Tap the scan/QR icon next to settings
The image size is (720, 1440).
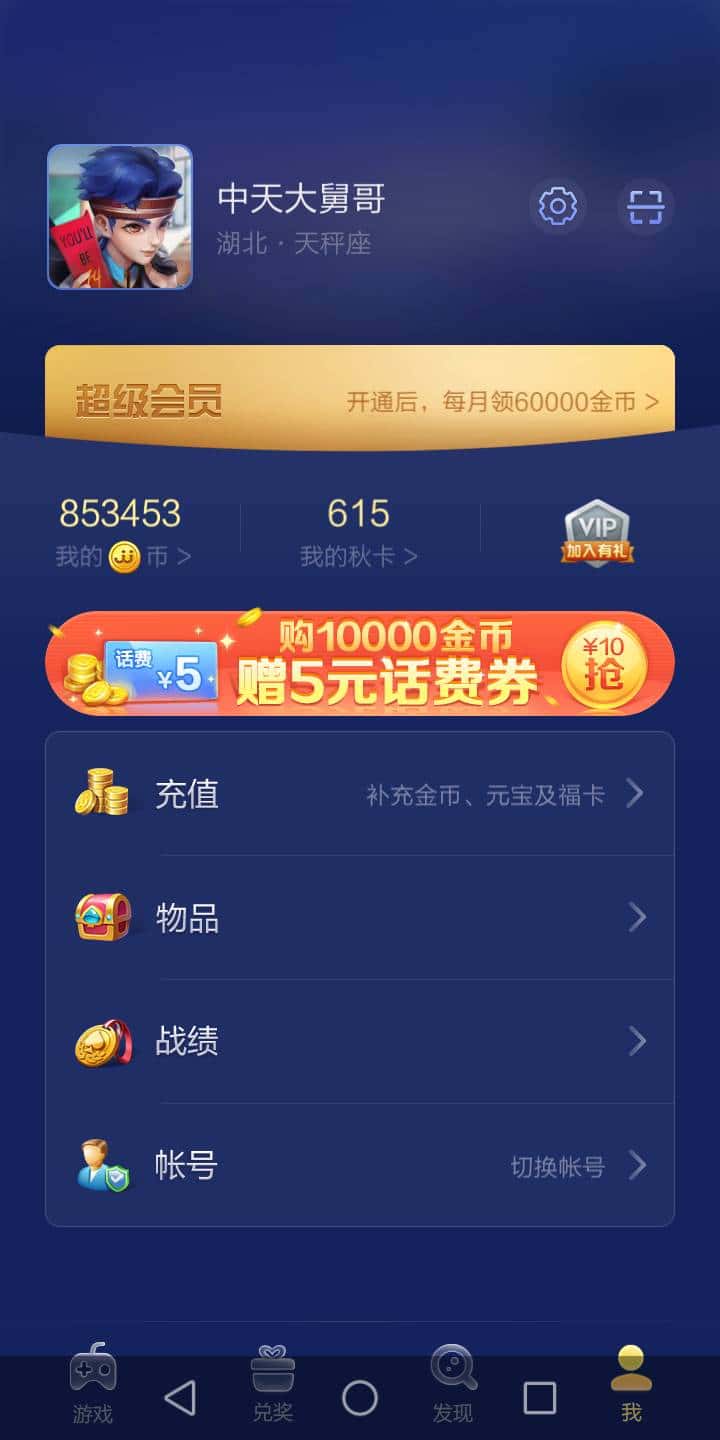(x=646, y=205)
